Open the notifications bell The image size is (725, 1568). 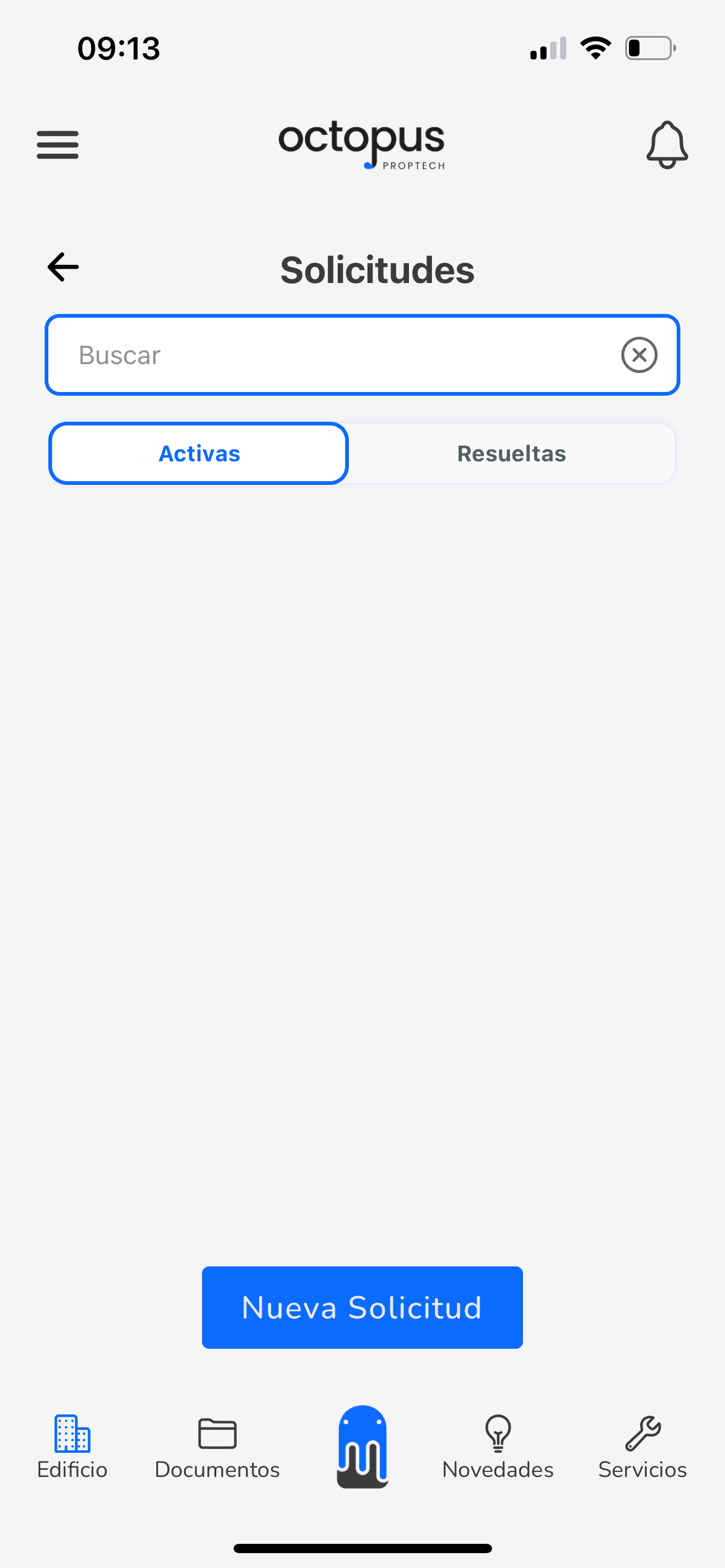point(667,145)
